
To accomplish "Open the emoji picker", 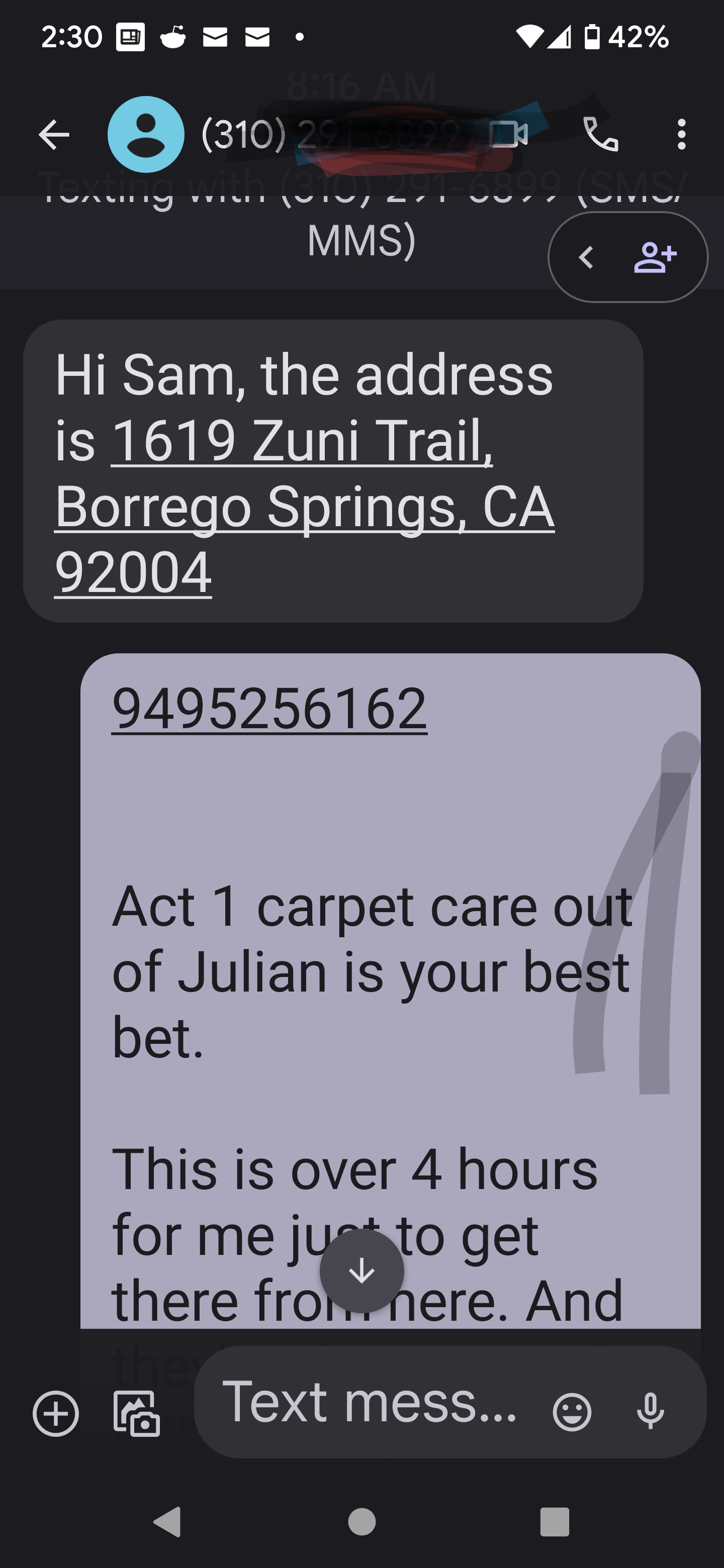I will [x=572, y=1412].
